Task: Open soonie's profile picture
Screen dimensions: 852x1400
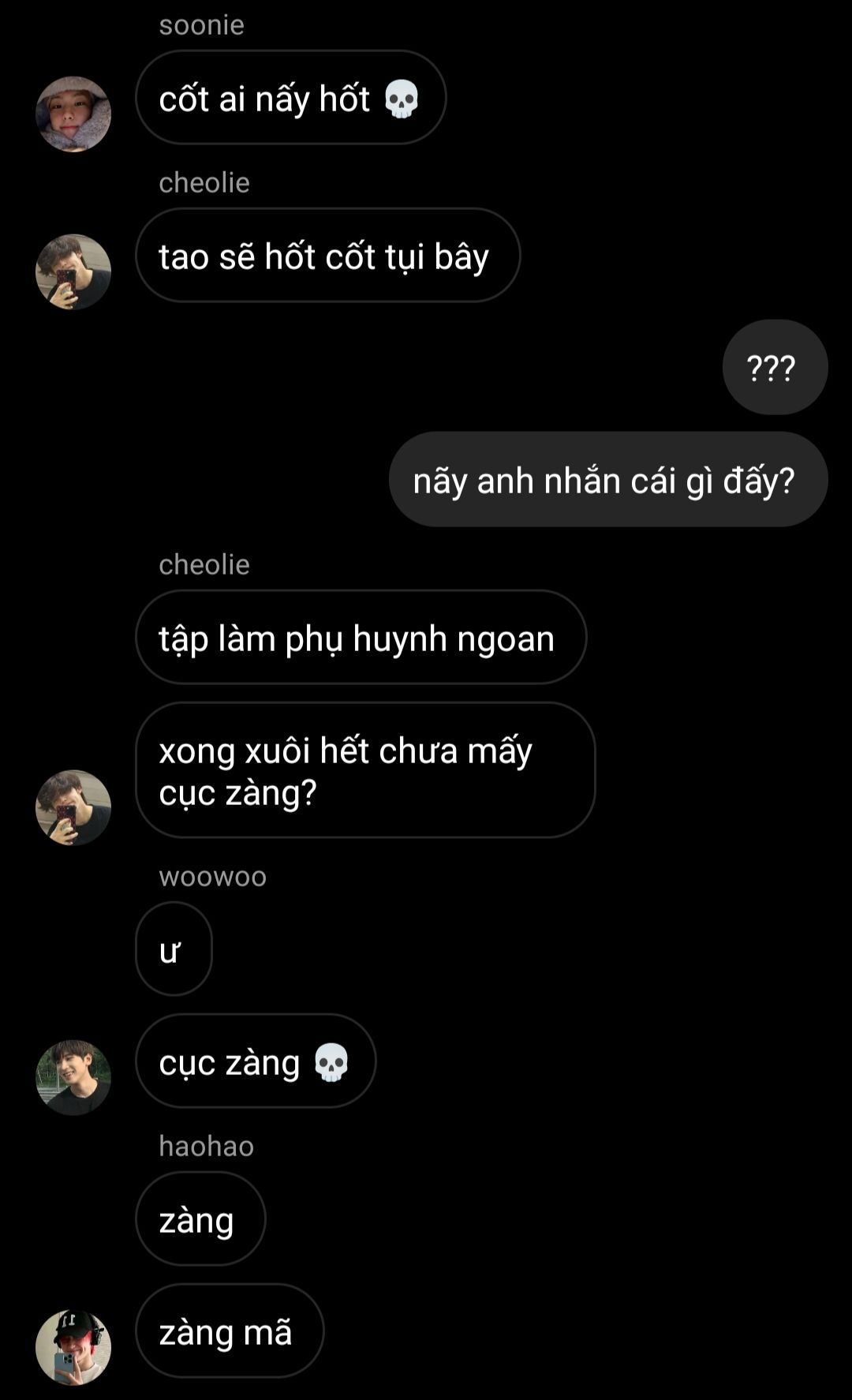Action: click(73, 114)
